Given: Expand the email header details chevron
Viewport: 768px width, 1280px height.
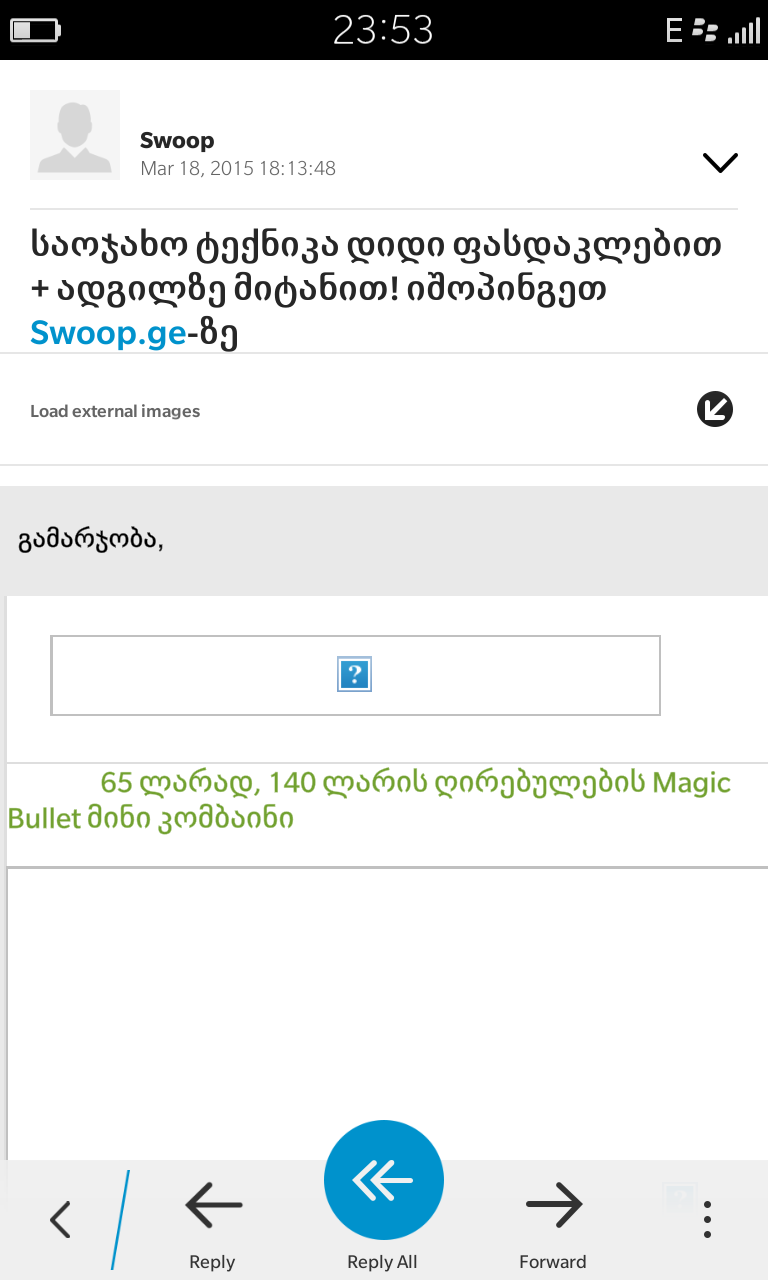Looking at the screenshot, I should click(720, 162).
